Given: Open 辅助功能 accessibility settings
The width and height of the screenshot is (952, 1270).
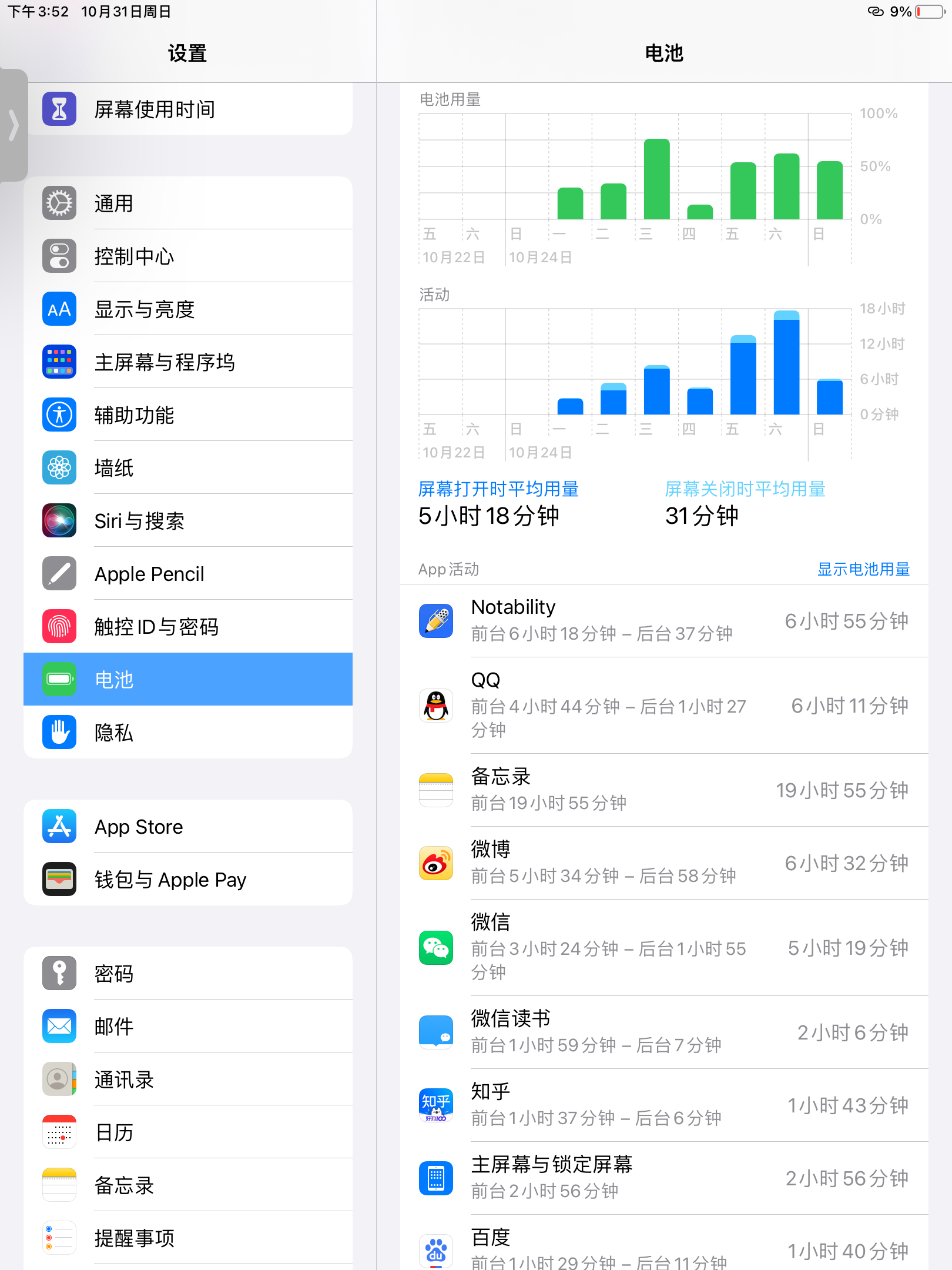Looking at the screenshot, I should [x=188, y=415].
